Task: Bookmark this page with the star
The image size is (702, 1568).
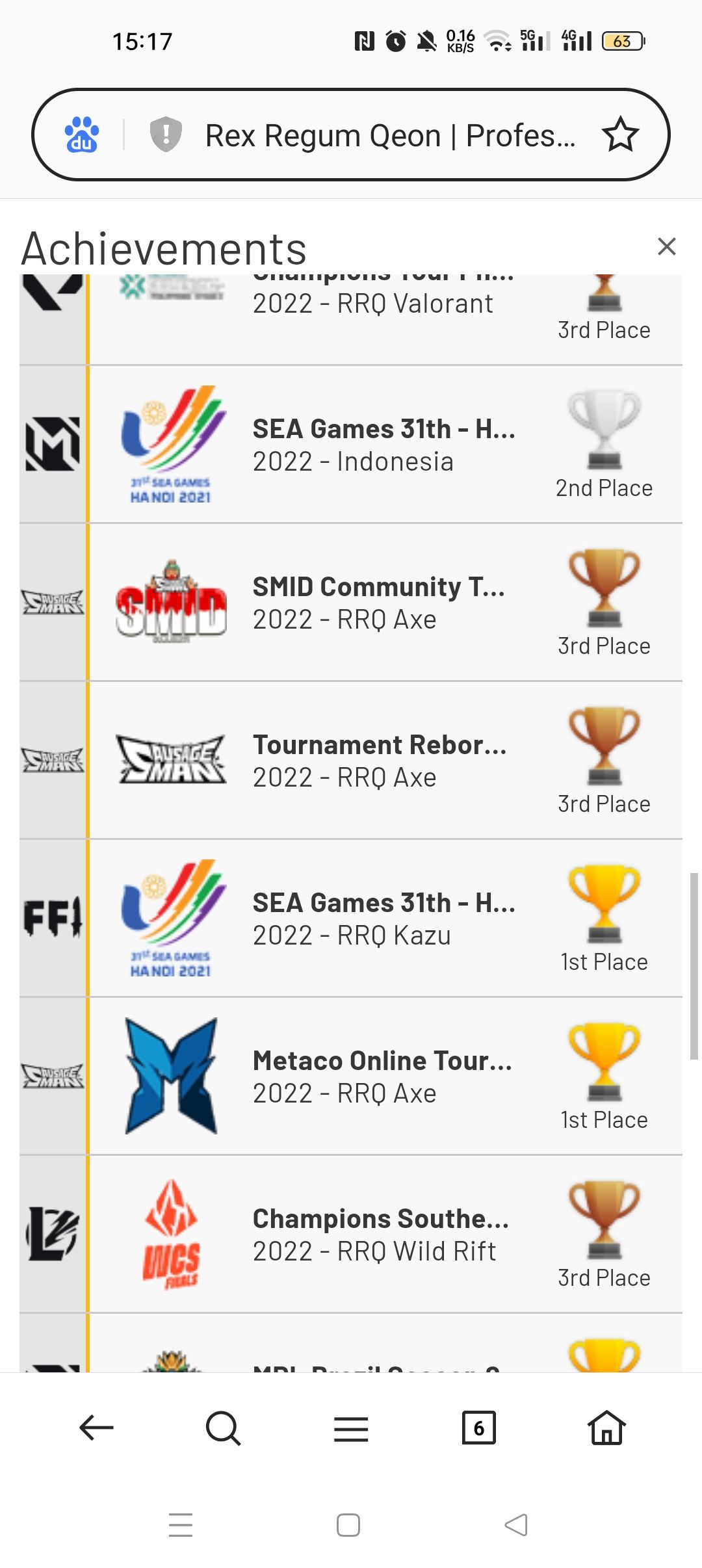Action: click(620, 135)
